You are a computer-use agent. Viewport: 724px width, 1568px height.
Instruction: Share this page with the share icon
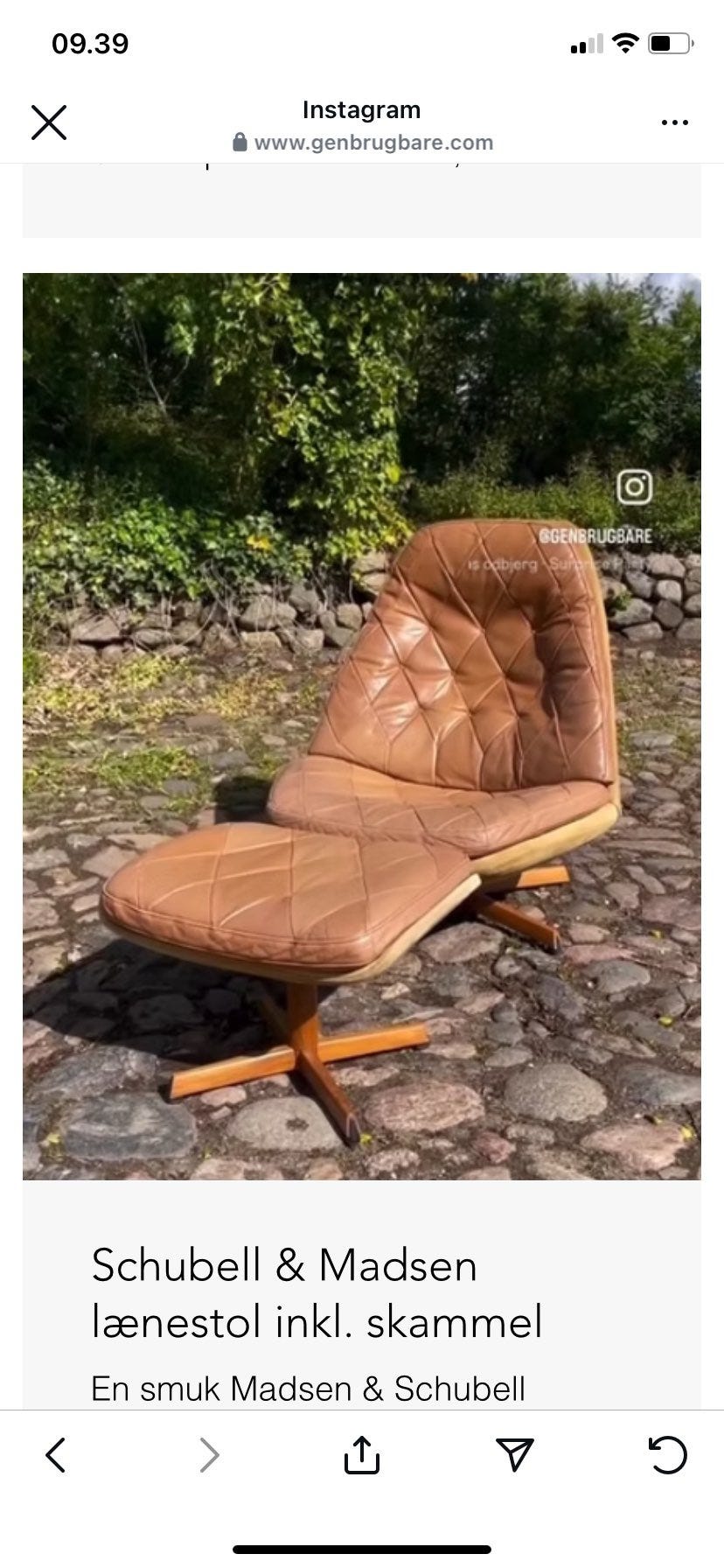361,1454
